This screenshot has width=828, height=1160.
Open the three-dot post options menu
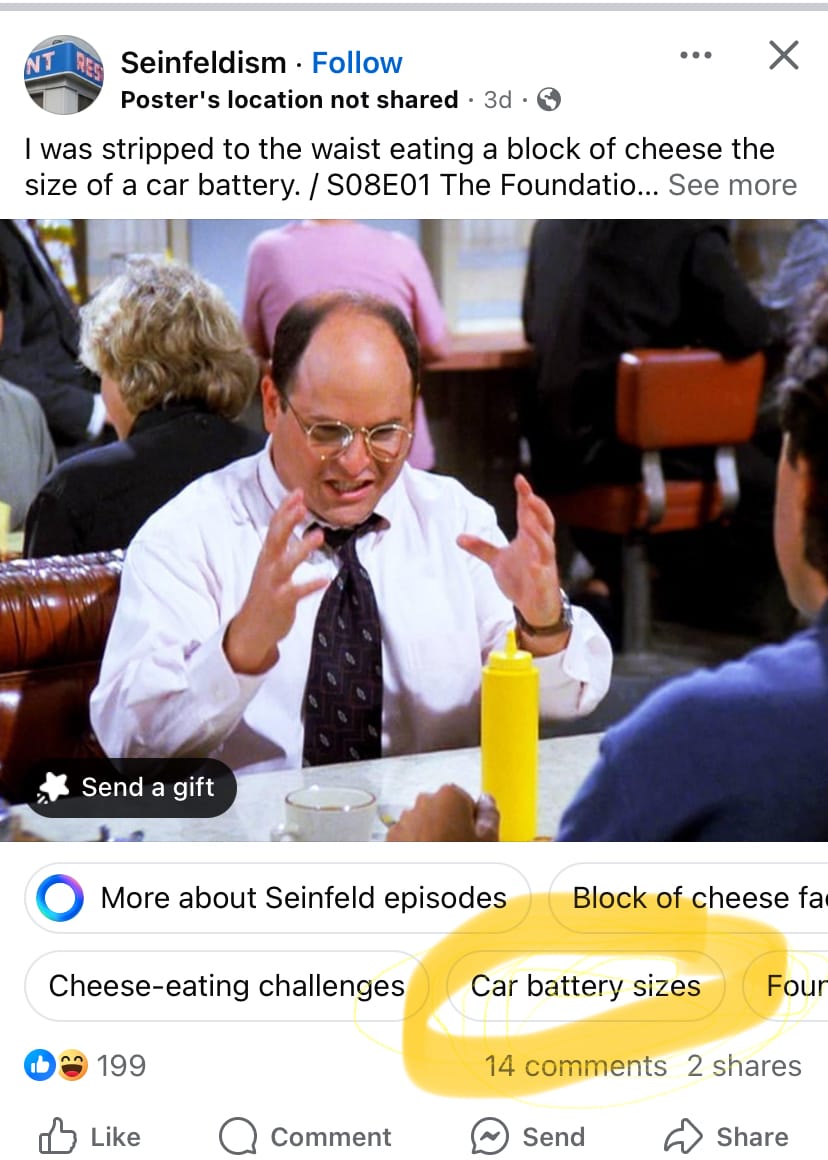click(x=696, y=55)
